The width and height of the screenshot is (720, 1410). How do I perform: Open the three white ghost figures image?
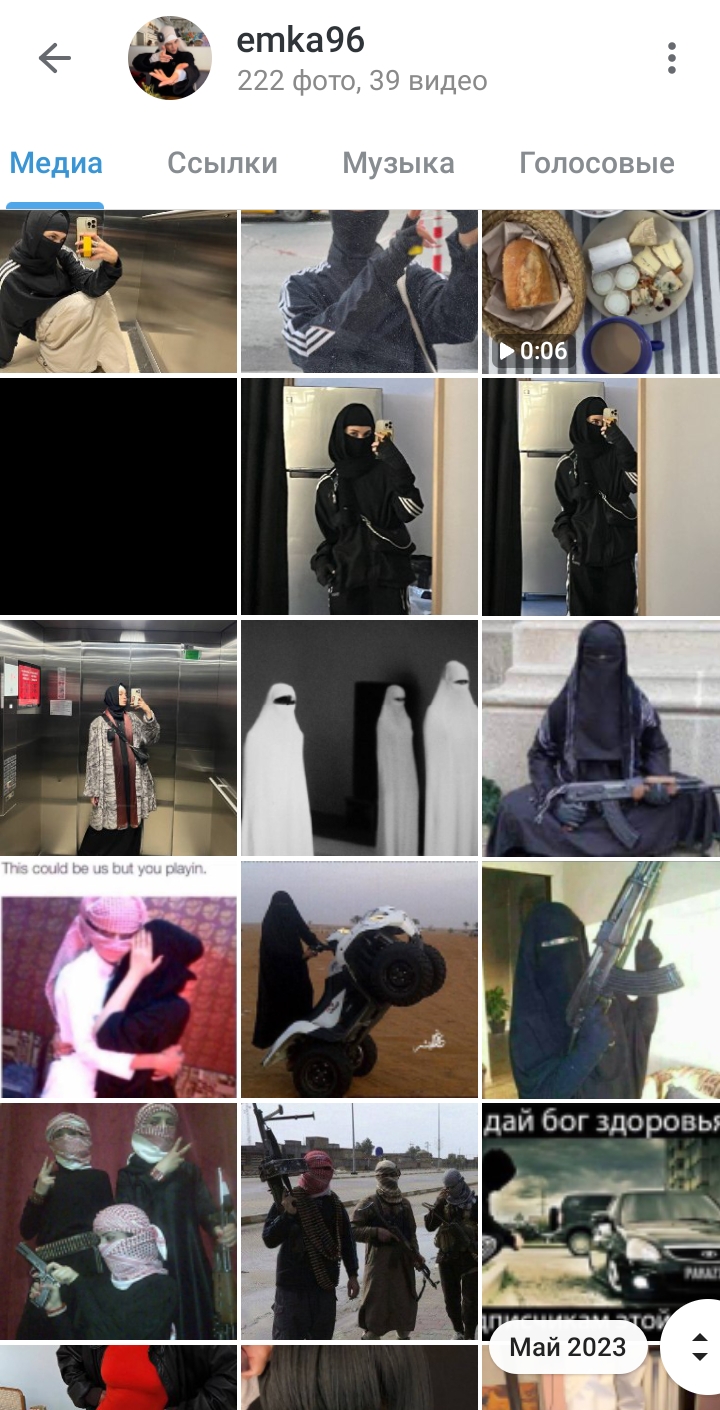[359, 738]
